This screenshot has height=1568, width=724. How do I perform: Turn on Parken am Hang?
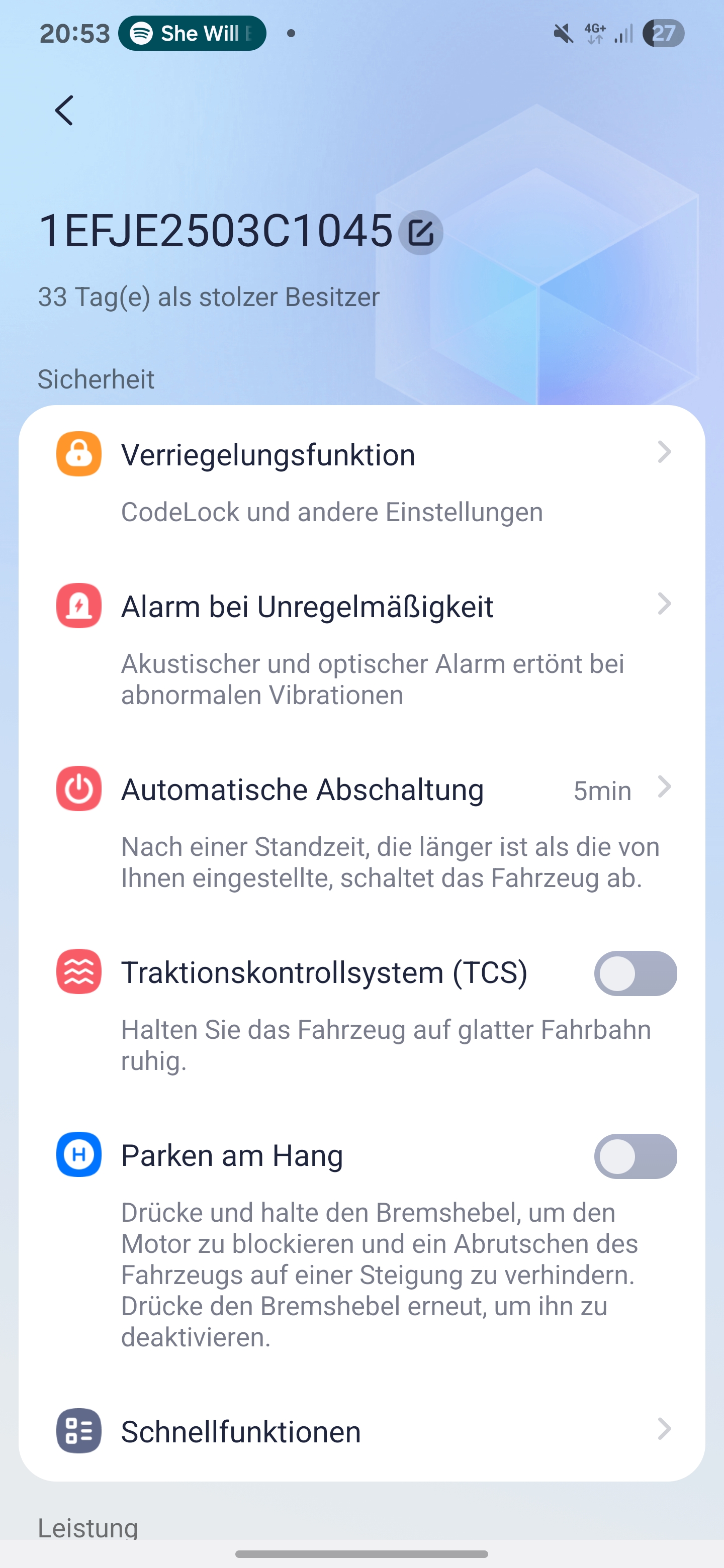(x=635, y=1156)
